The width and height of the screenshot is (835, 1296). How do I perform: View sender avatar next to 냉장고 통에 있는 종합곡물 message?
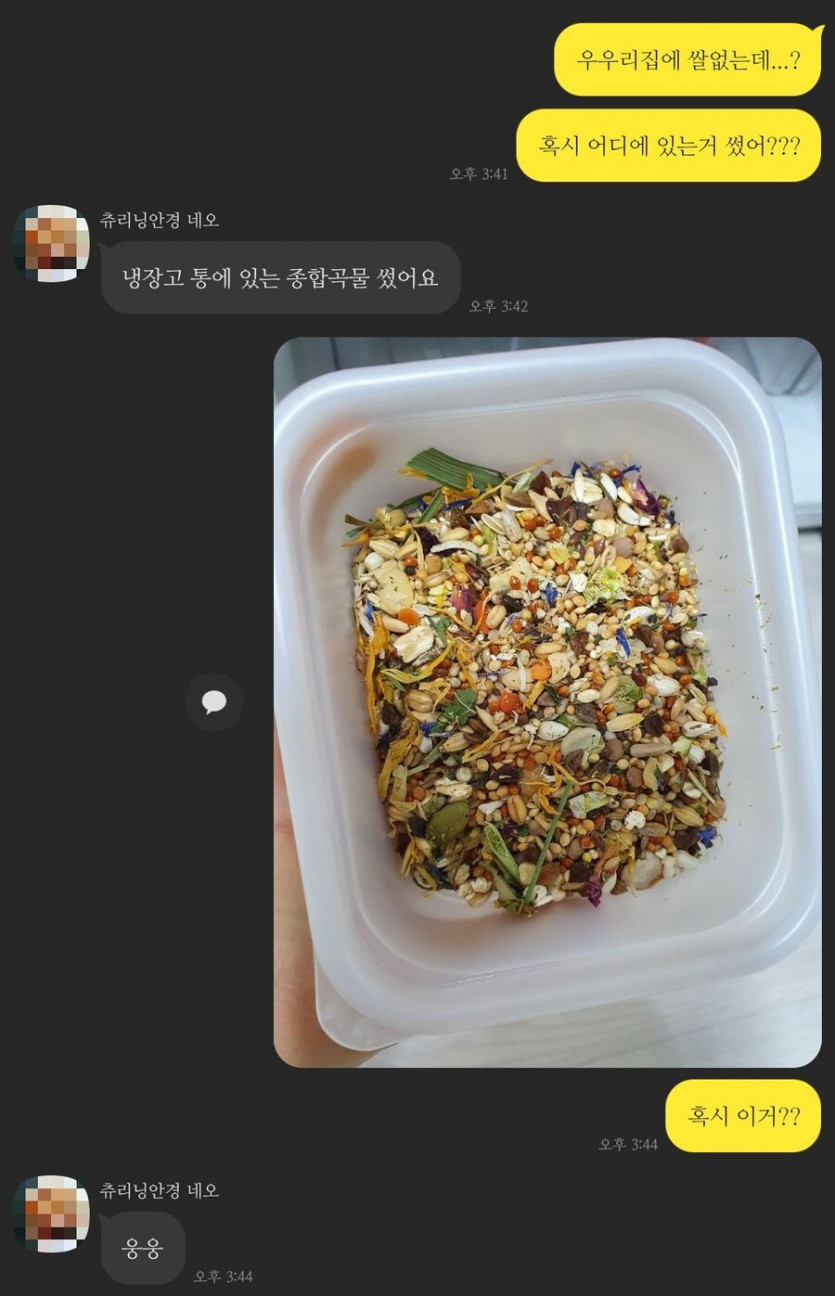(x=51, y=244)
